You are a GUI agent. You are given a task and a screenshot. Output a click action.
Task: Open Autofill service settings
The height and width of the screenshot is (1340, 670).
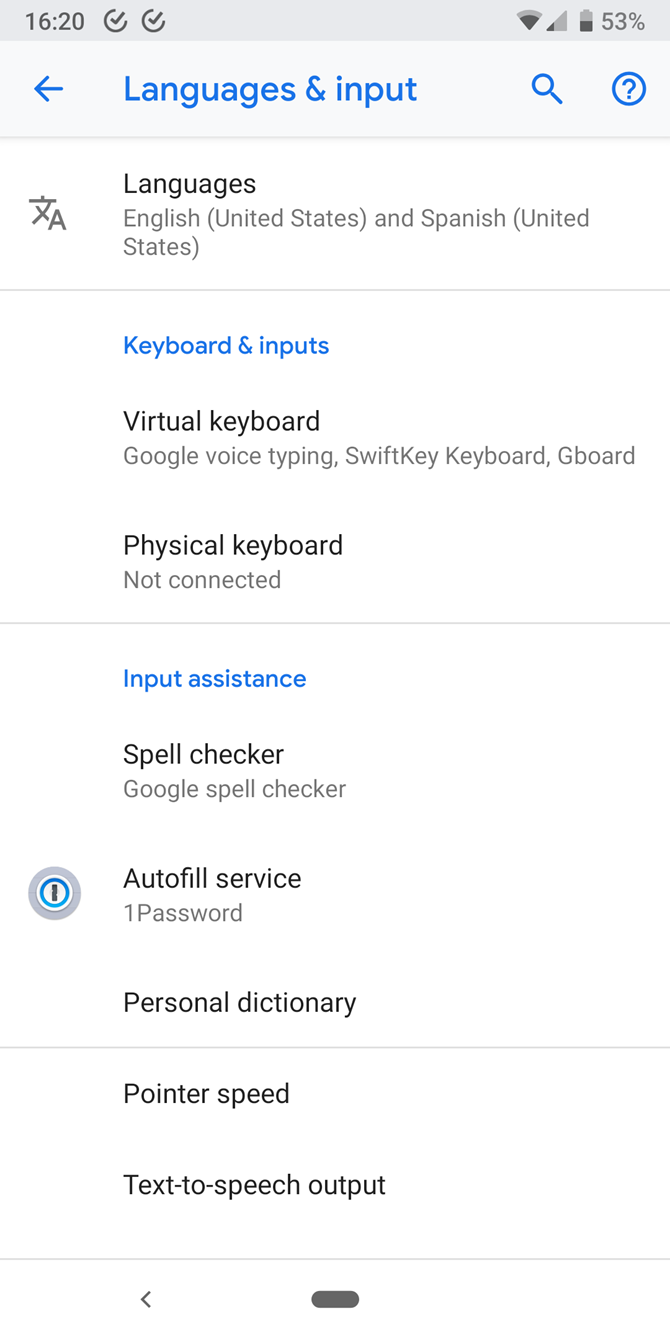coord(335,894)
